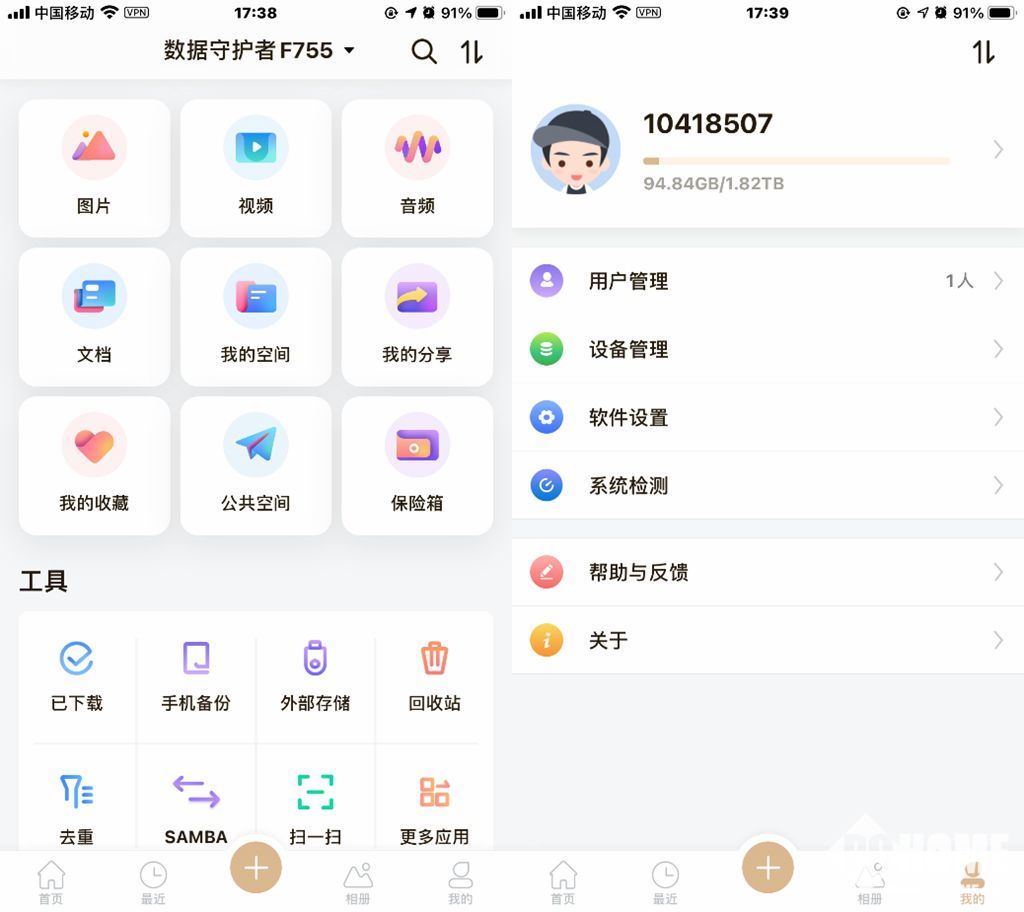
Task: Open 系统检测 row
Action: 767,485
